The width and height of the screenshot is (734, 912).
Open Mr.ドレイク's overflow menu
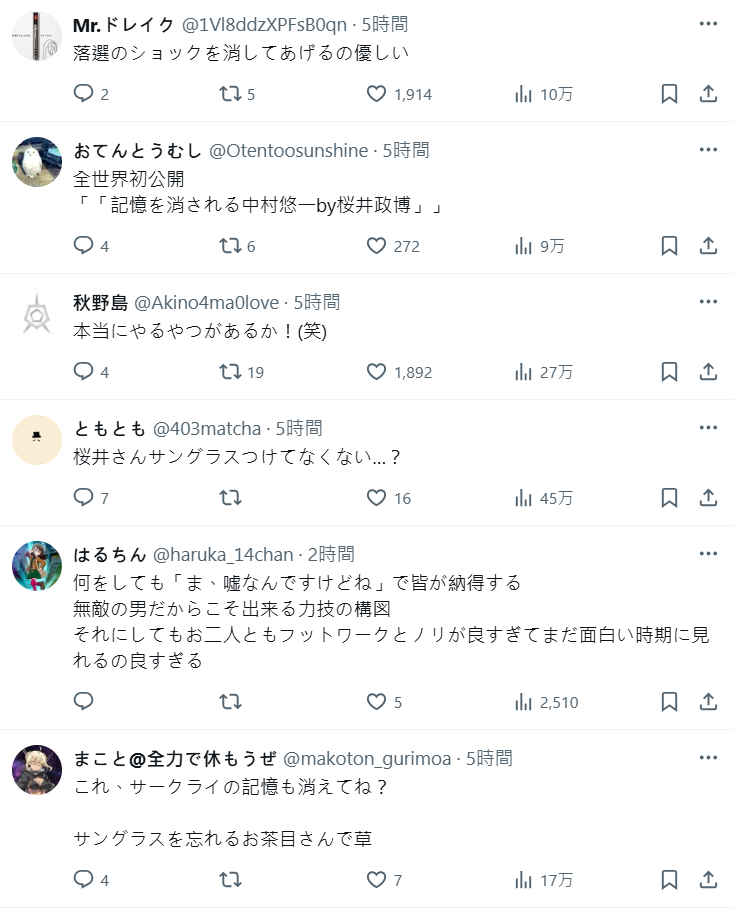[708, 24]
